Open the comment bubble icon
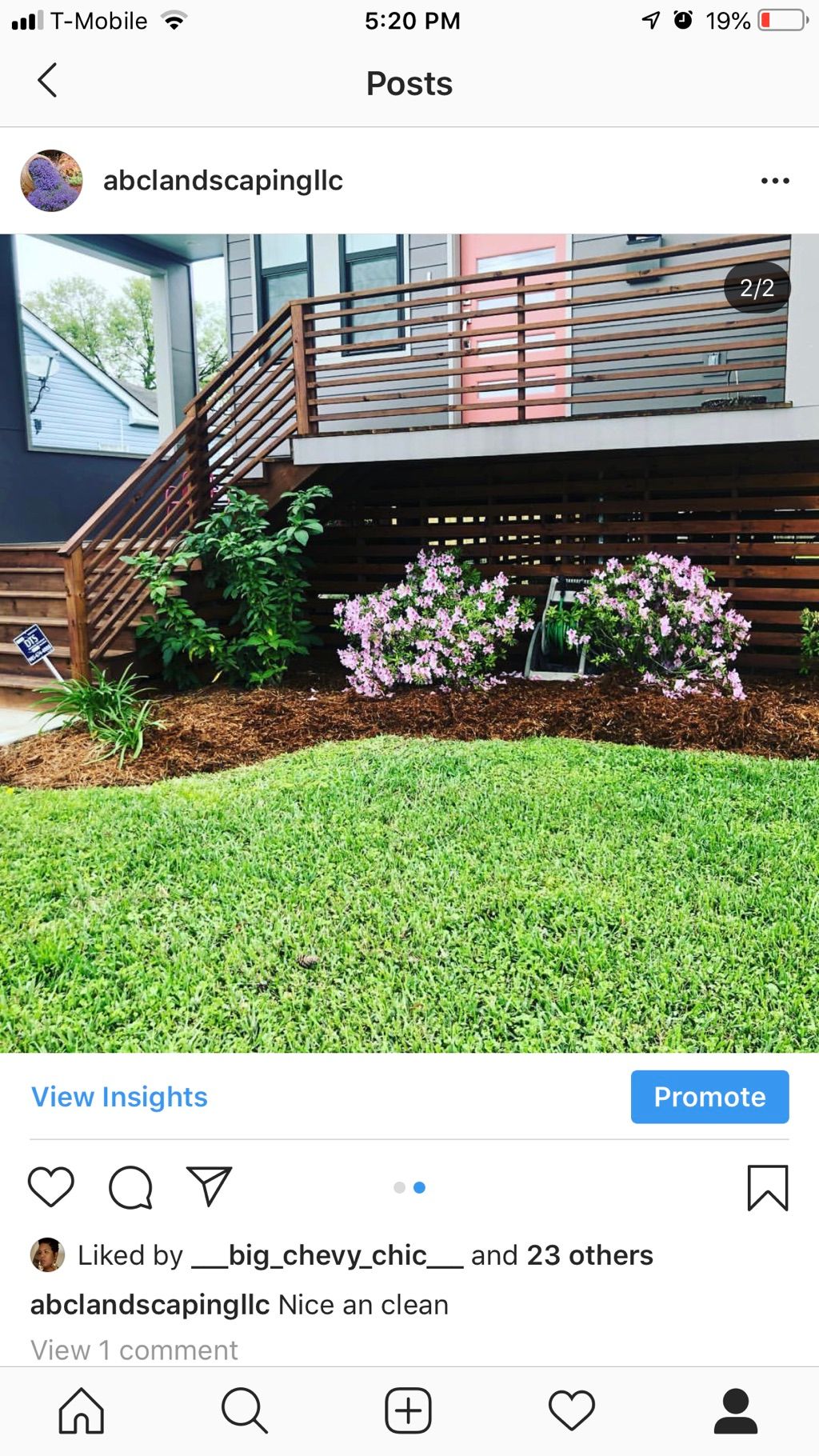Image resolution: width=819 pixels, height=1456 pixels. [x=130, y=1186]
